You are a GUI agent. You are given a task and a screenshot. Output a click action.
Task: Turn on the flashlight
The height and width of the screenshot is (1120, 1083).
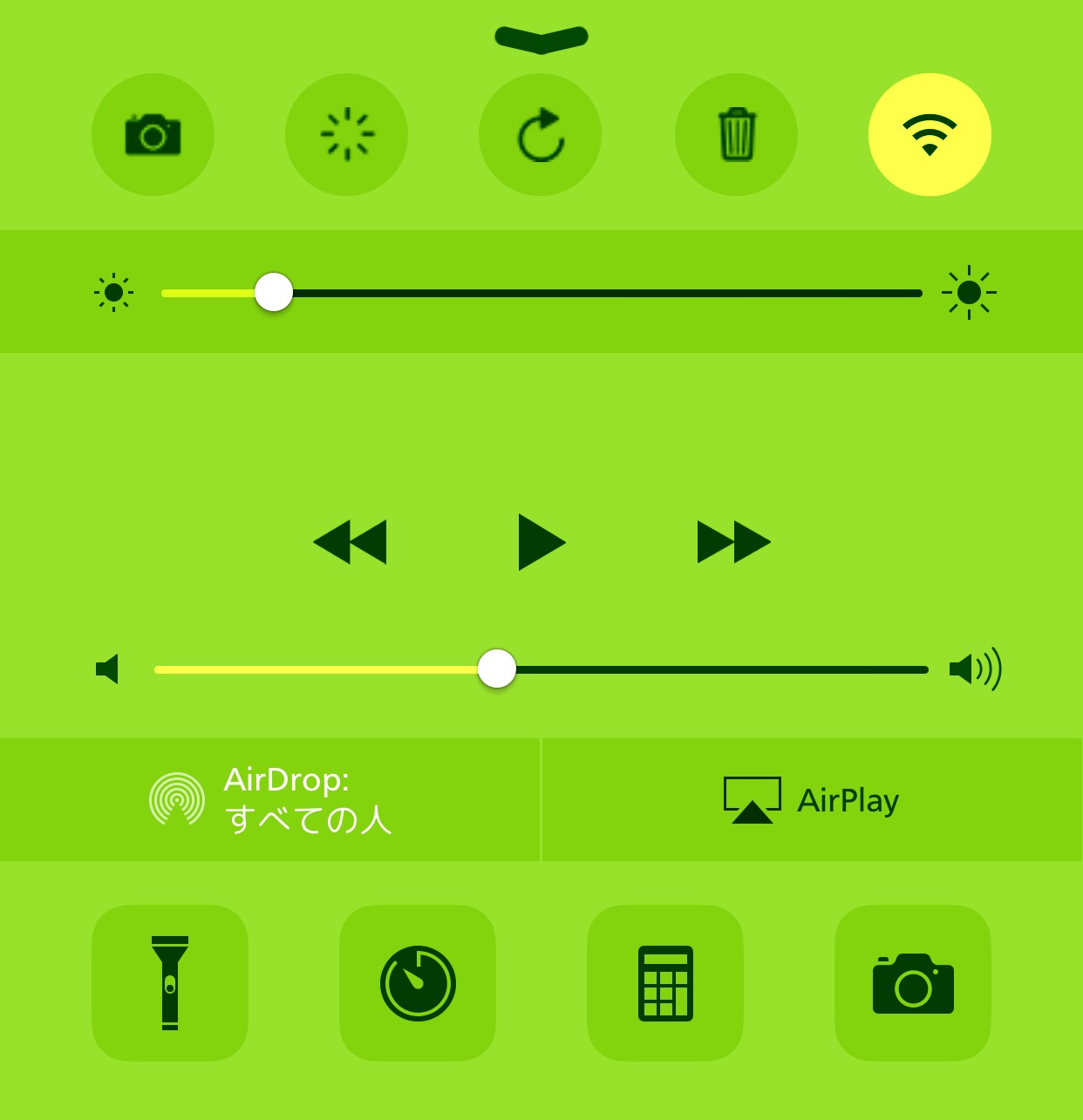click(x=170, y=982)
